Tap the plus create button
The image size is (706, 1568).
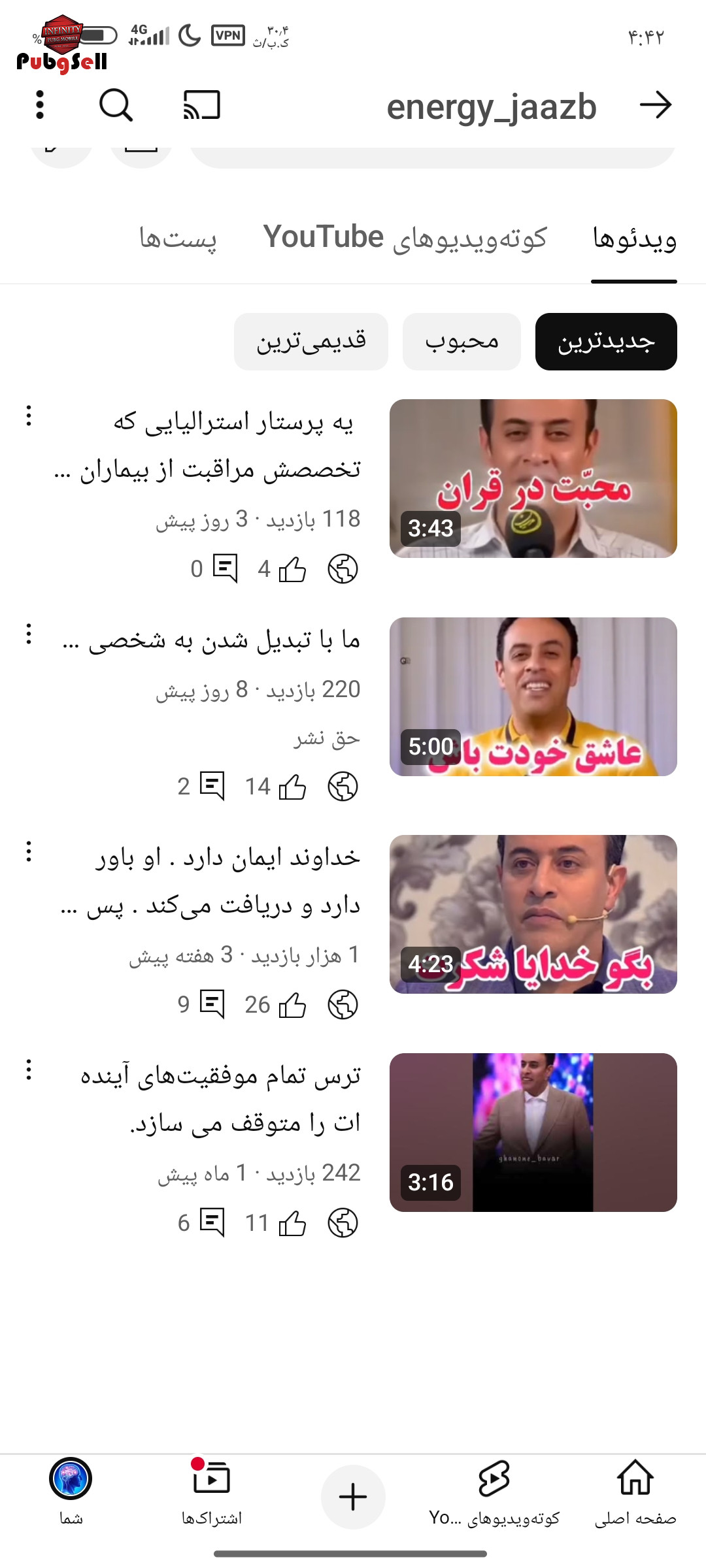click(x=353, y=1497)
